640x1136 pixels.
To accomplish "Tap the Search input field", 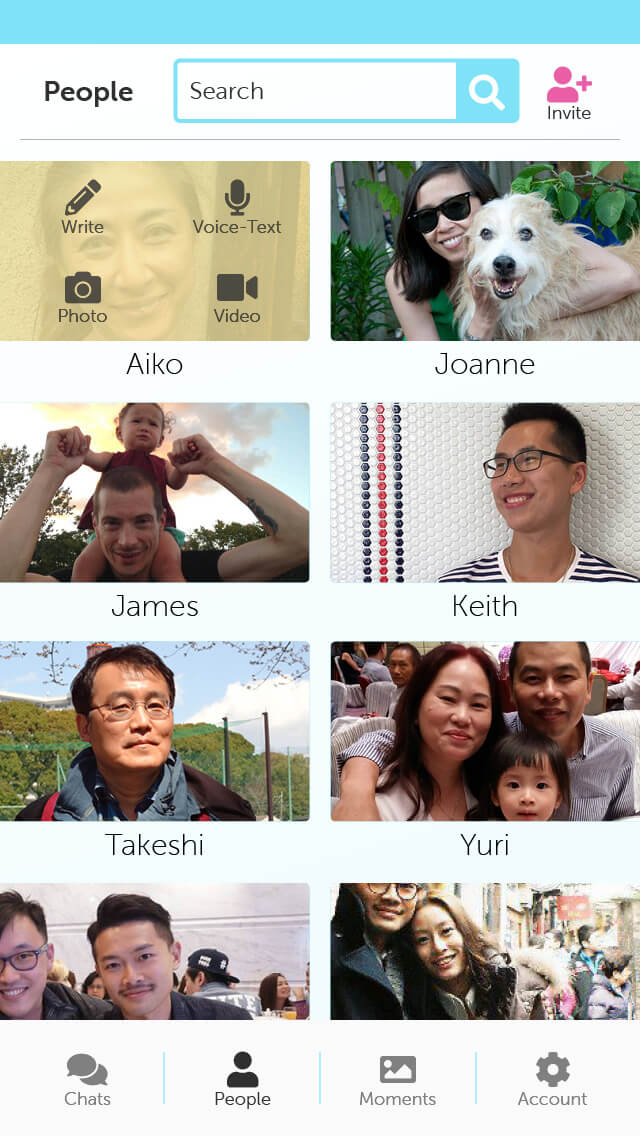I will point(315,91).
